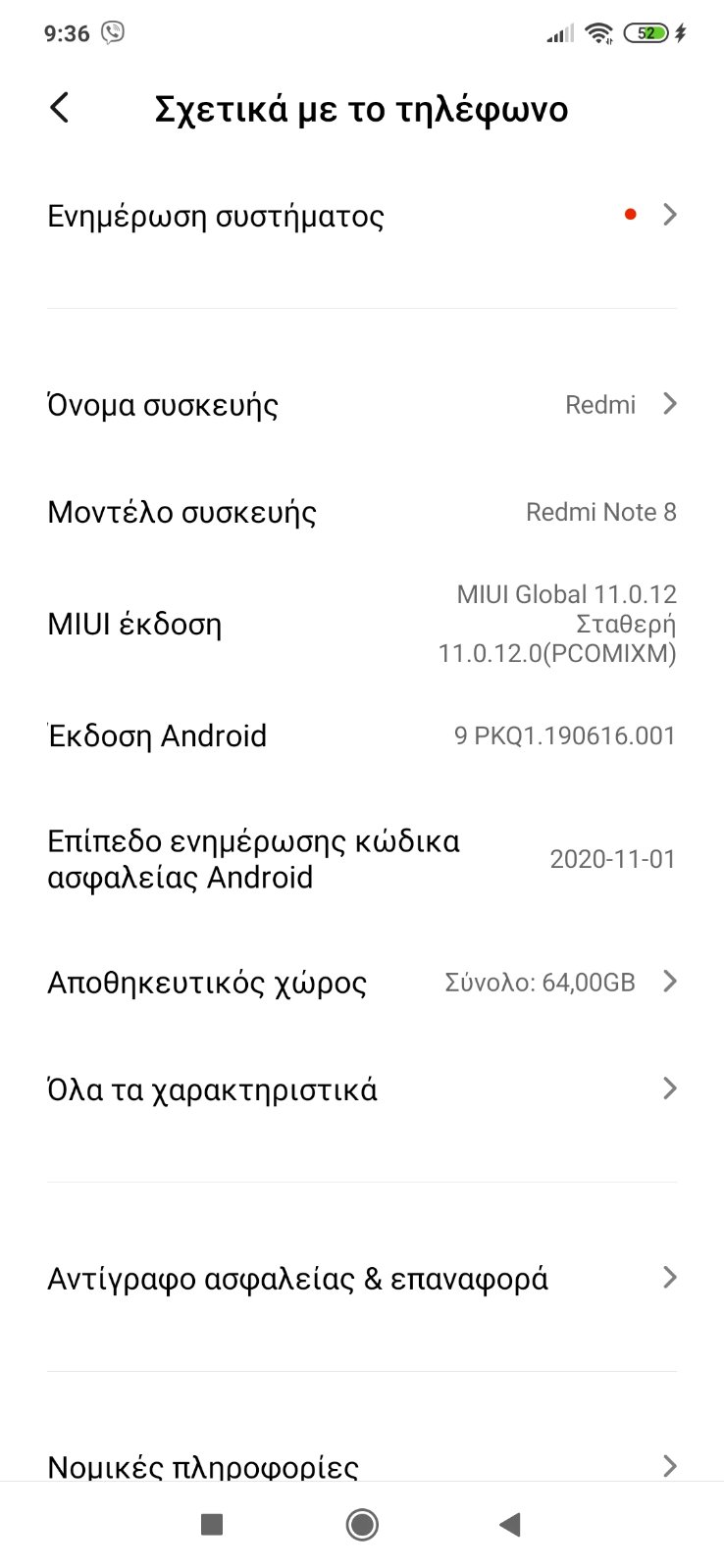
Task: Open Αποθηκευτικός χώρος details
Action: point(361,983)
